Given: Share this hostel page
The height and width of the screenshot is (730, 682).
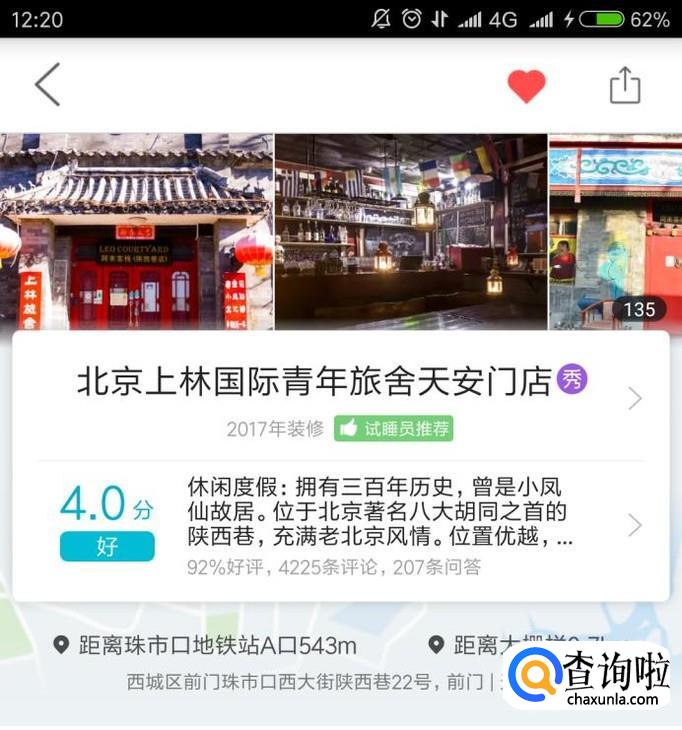Looking at the screenshot, I should tap(625, 85).
